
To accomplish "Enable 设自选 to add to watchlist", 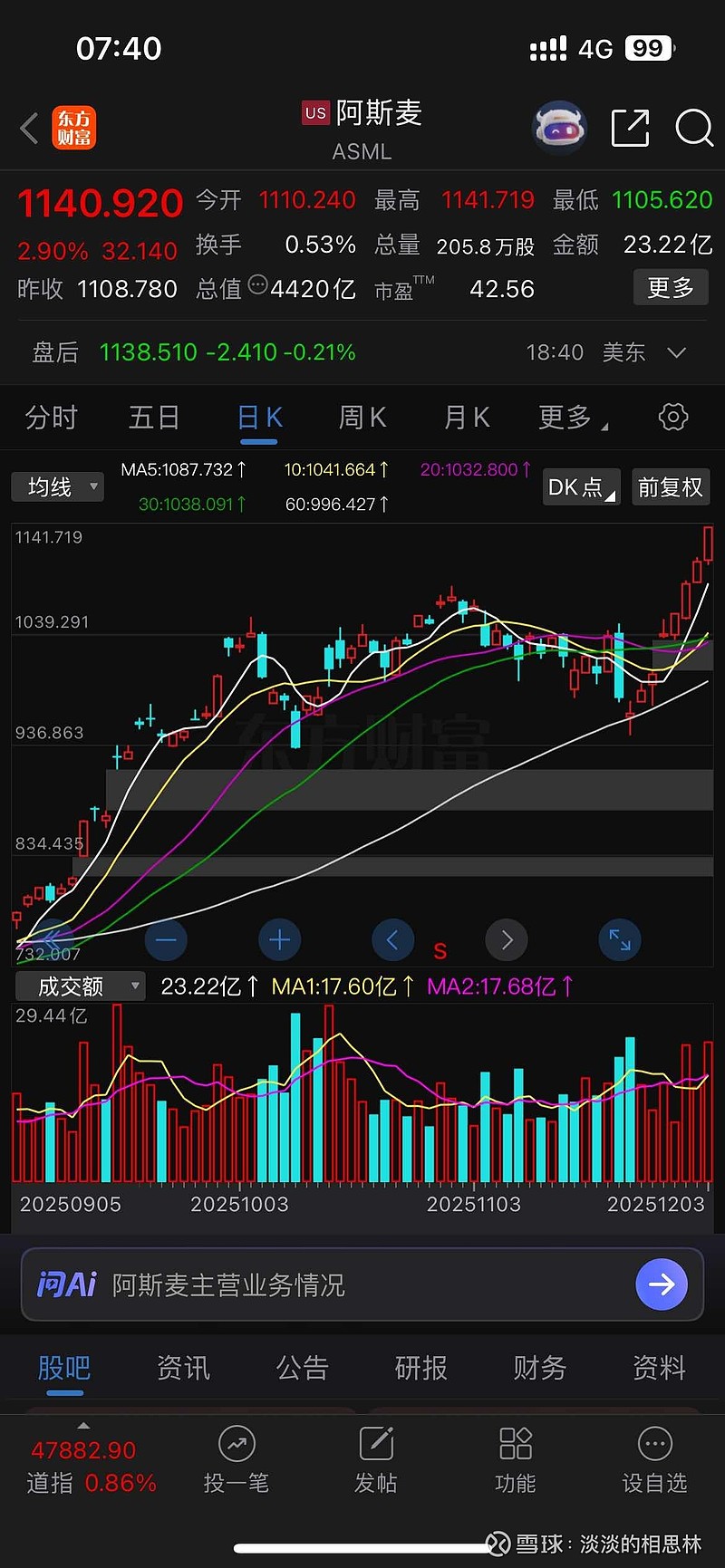I will [x=654, y=1458].
